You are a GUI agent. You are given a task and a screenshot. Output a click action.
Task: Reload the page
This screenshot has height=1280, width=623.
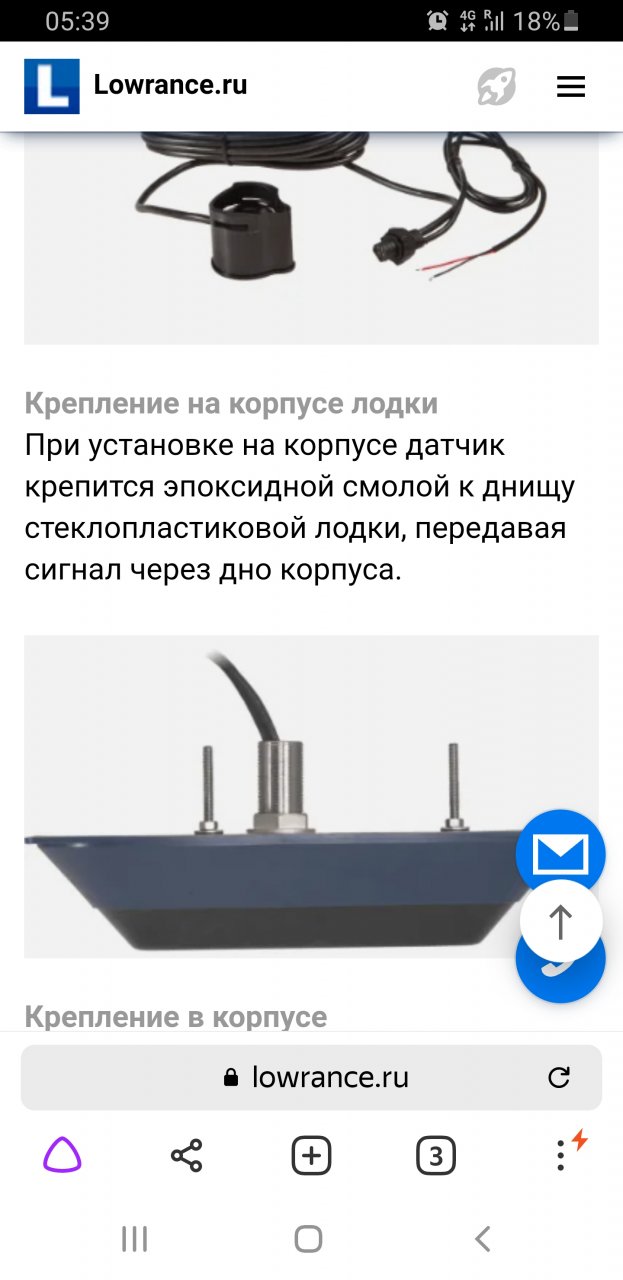[559, 1077]
